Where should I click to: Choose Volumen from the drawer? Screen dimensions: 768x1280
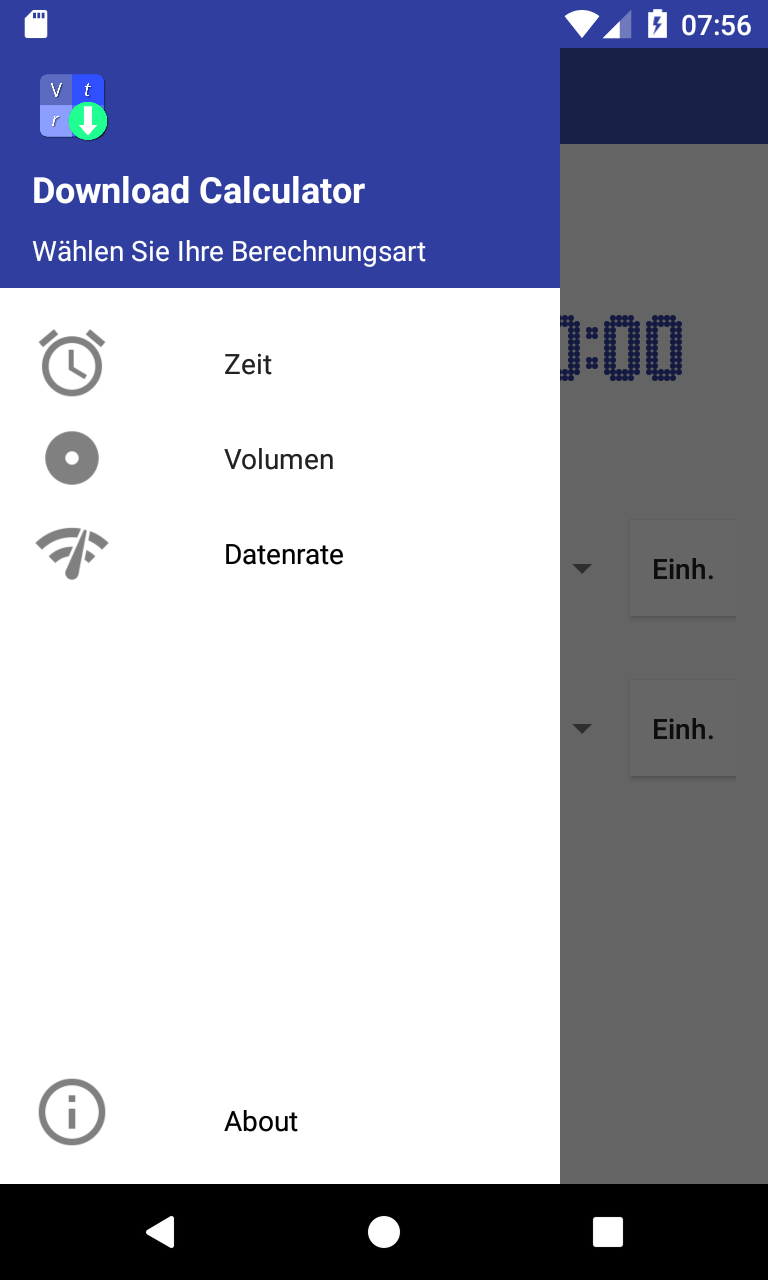[278, 460]
